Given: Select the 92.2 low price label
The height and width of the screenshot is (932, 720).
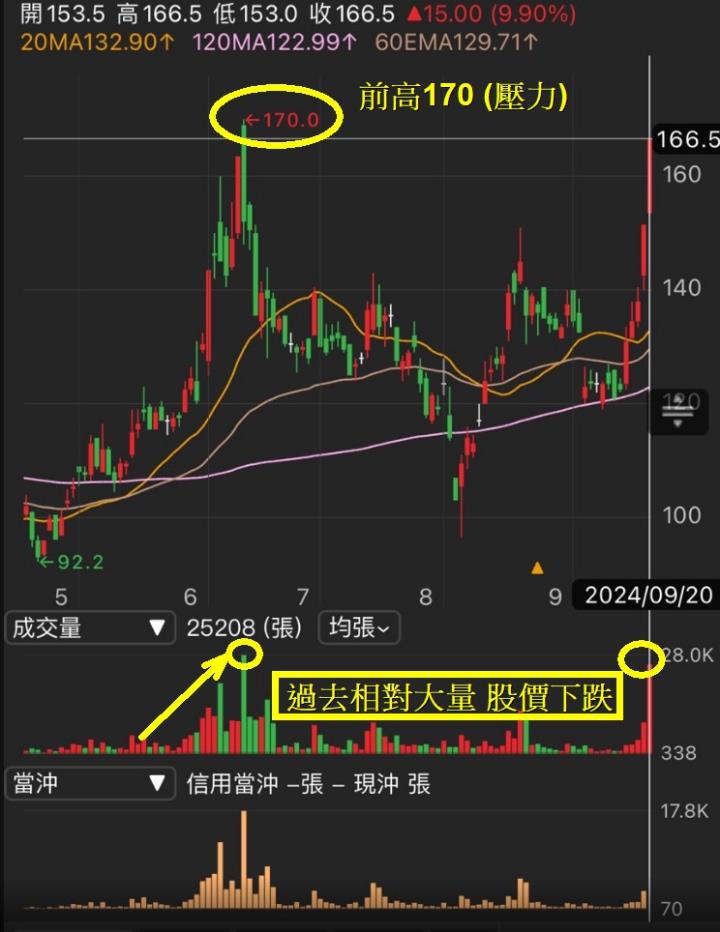Looking at the screenshot, I should [x=72, y=562].
